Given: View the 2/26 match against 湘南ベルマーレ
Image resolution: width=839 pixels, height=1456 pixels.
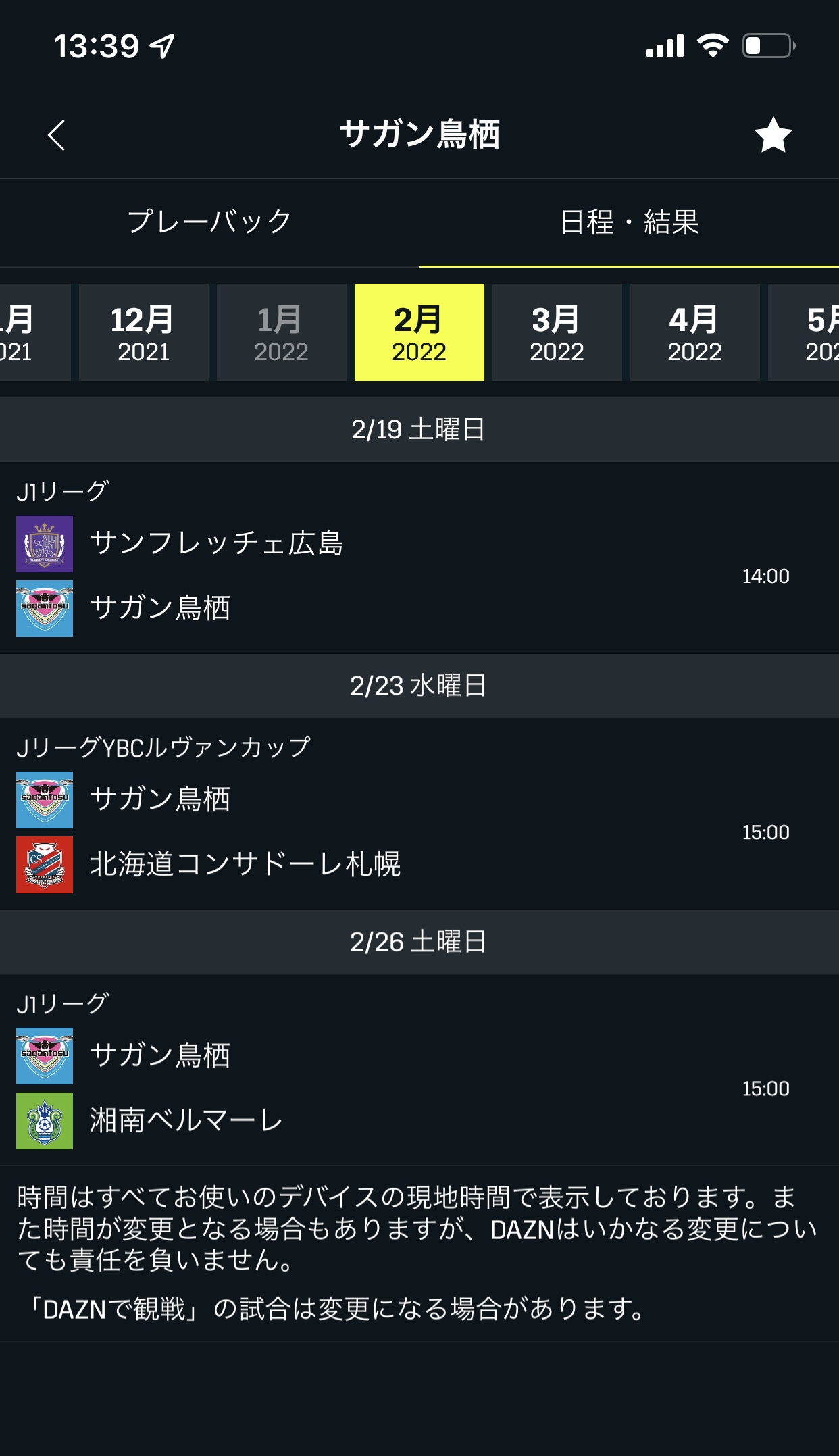Looking at the screenshot, I should pyautogui.click(x=419, y=1088).
